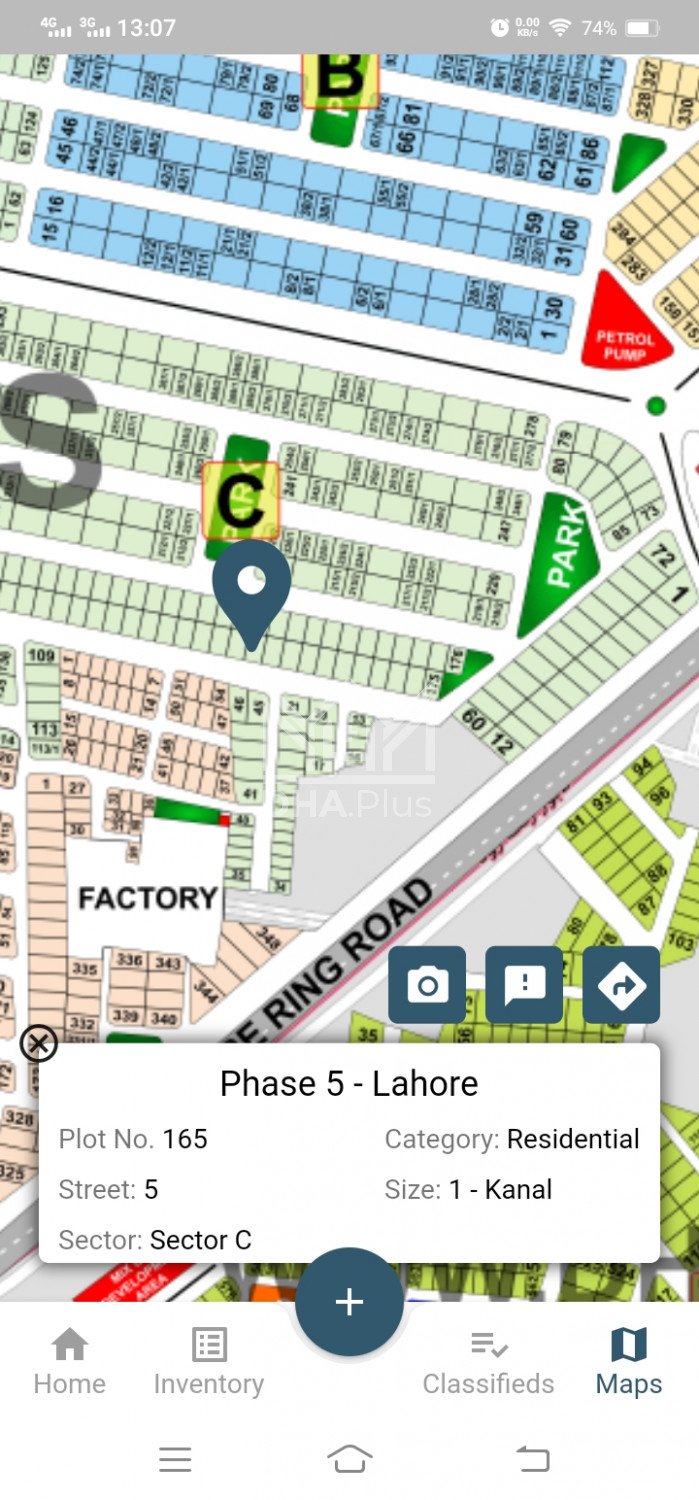This screenshot has height=1500, width=699.
Task: Tap the plus floating action button
Action: click(349, 1302)
